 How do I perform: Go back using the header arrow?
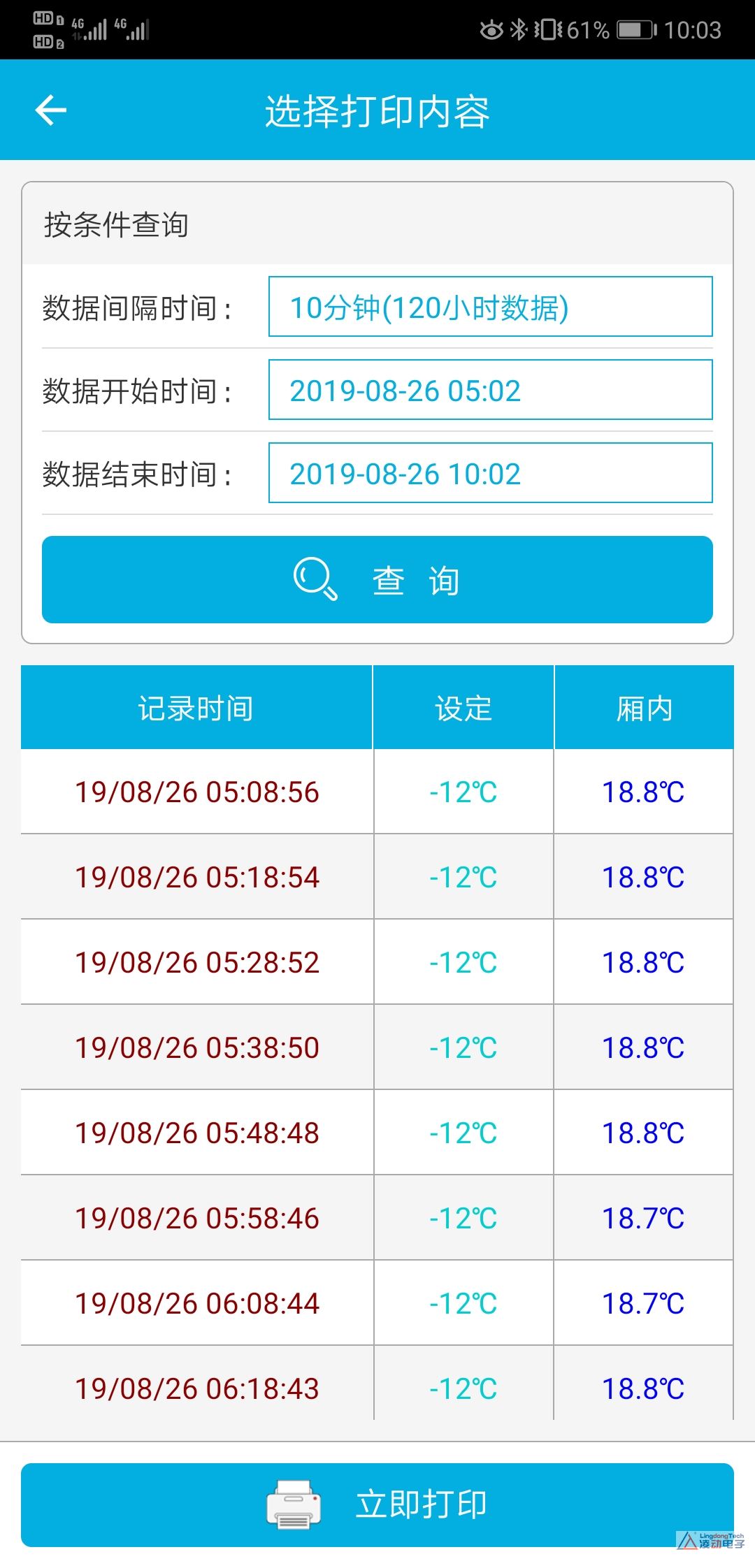tap(51, 110)
